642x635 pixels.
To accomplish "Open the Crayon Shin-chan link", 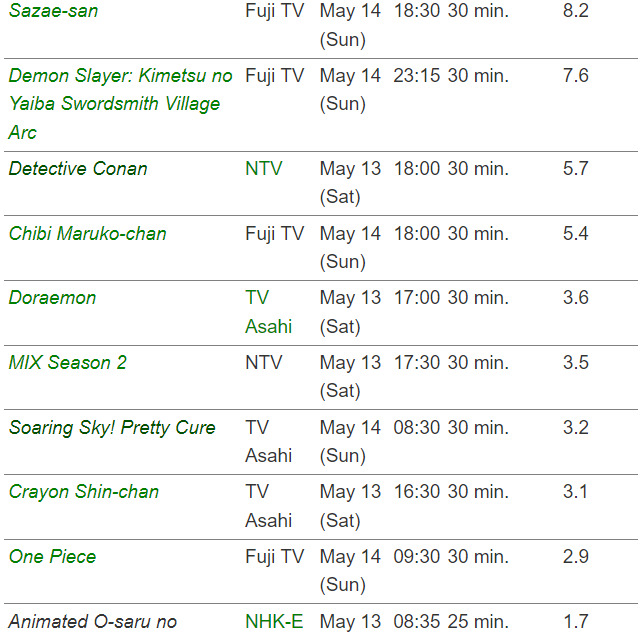I will (x=84, y=492).
